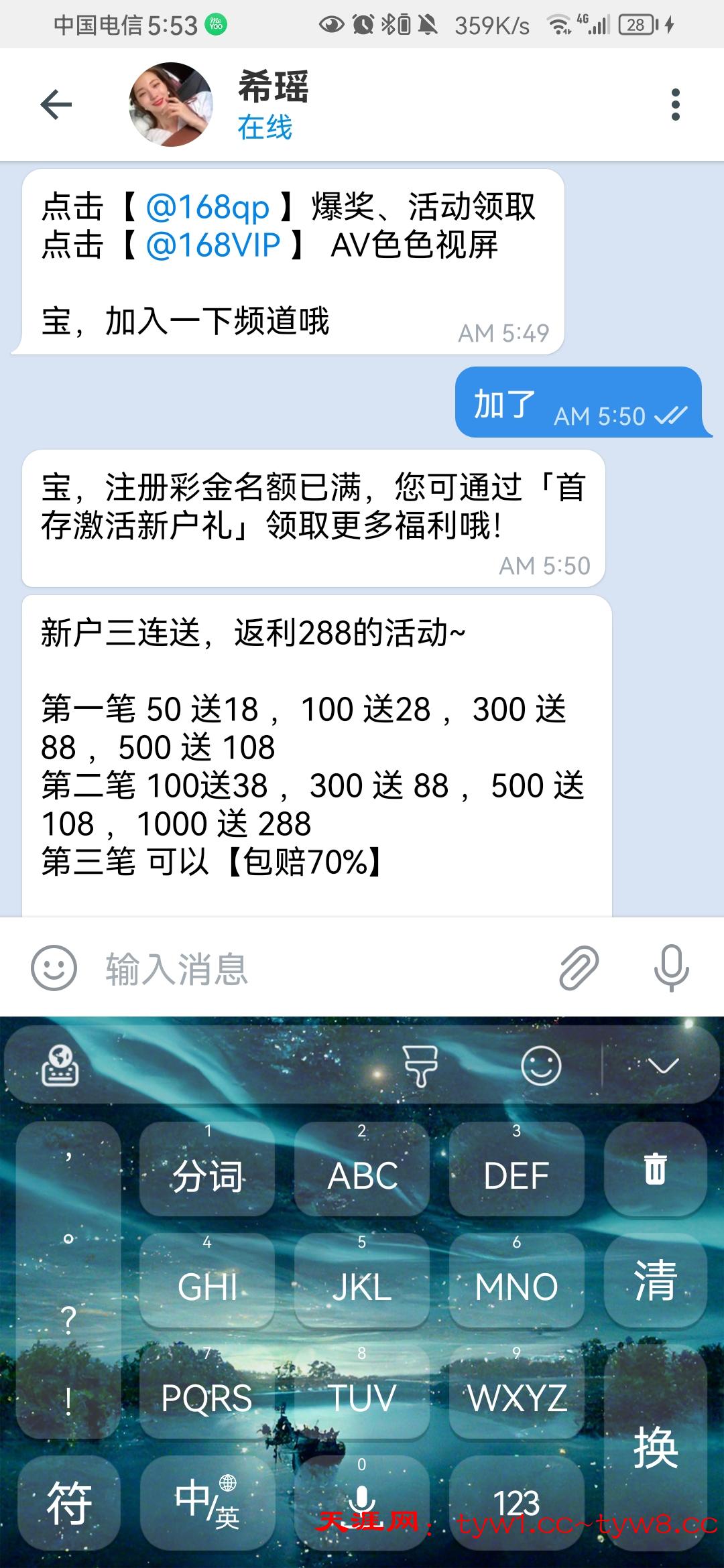The width and height of the screenshot is (724, 1568).
Task: Open the keyboard emoji smiley
Action: tap(541, 1065)
